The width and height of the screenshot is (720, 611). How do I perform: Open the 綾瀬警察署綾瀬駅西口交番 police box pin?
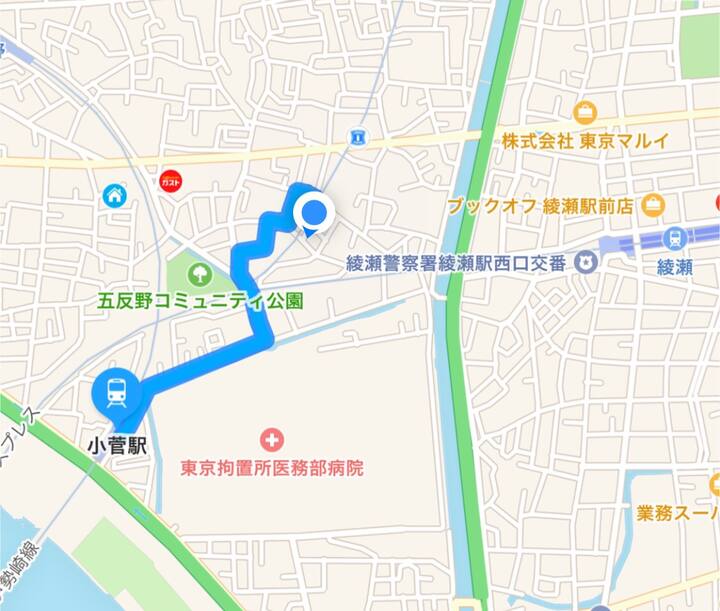tap(585, 263)
